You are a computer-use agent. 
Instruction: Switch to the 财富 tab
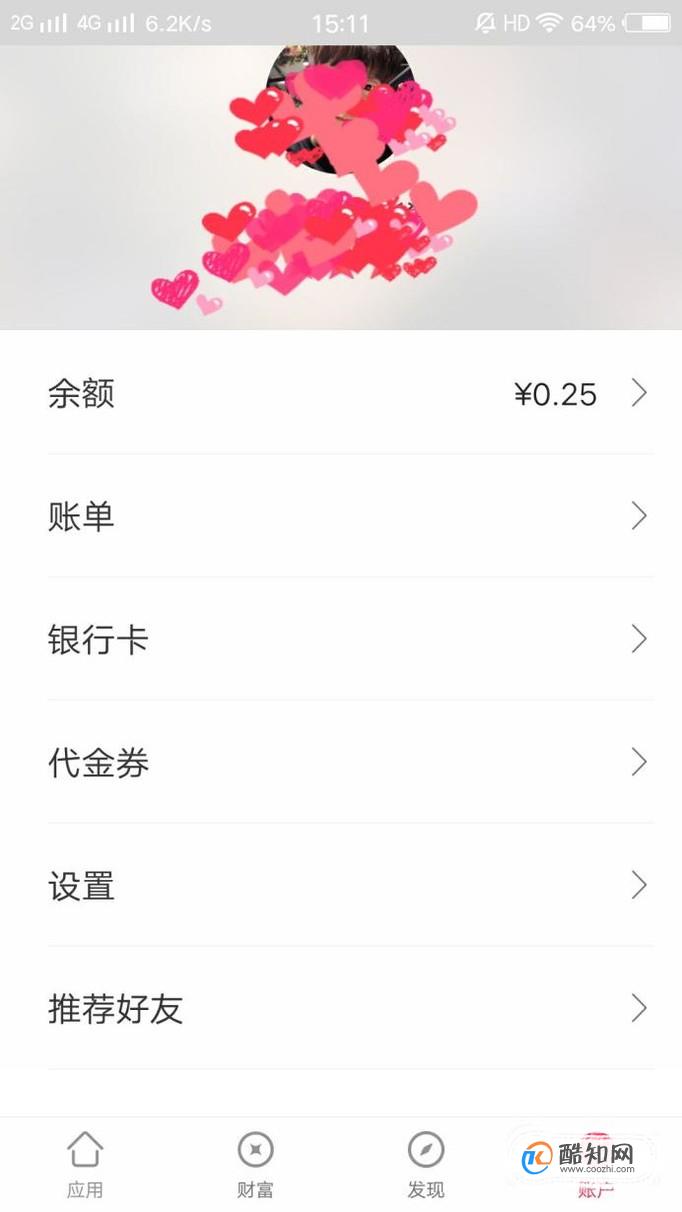point(256,1165)
